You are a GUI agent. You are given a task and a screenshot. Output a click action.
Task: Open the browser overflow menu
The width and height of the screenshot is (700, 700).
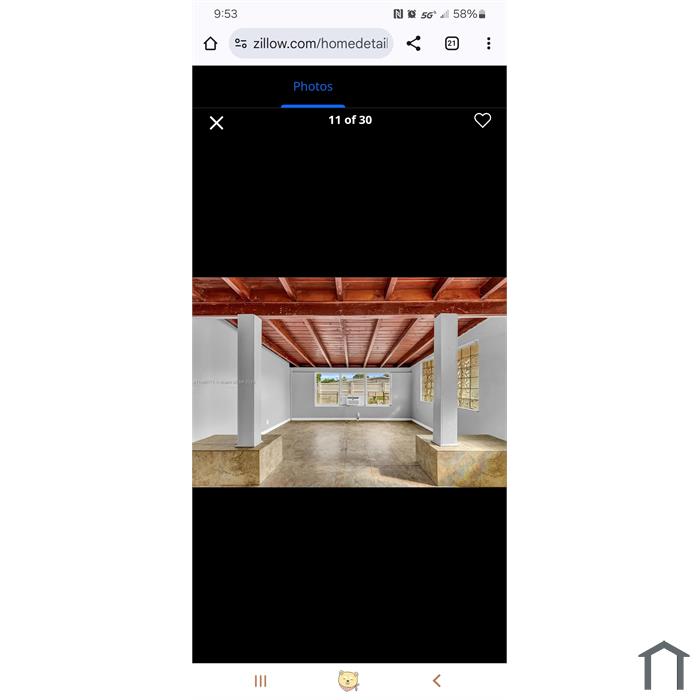pos(488,44)
